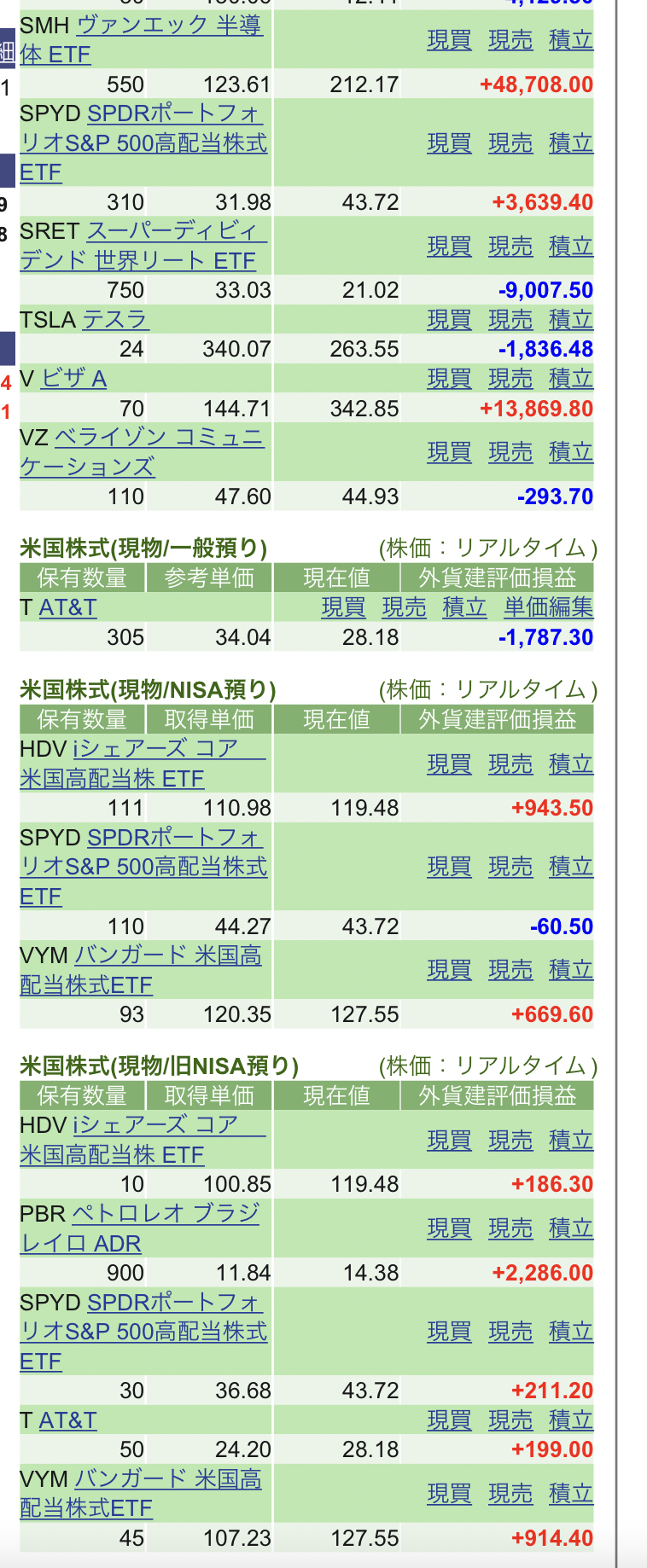Tap 積立 for TSLA テスラ
The image size is (647, 1568).
click(571, 320)
